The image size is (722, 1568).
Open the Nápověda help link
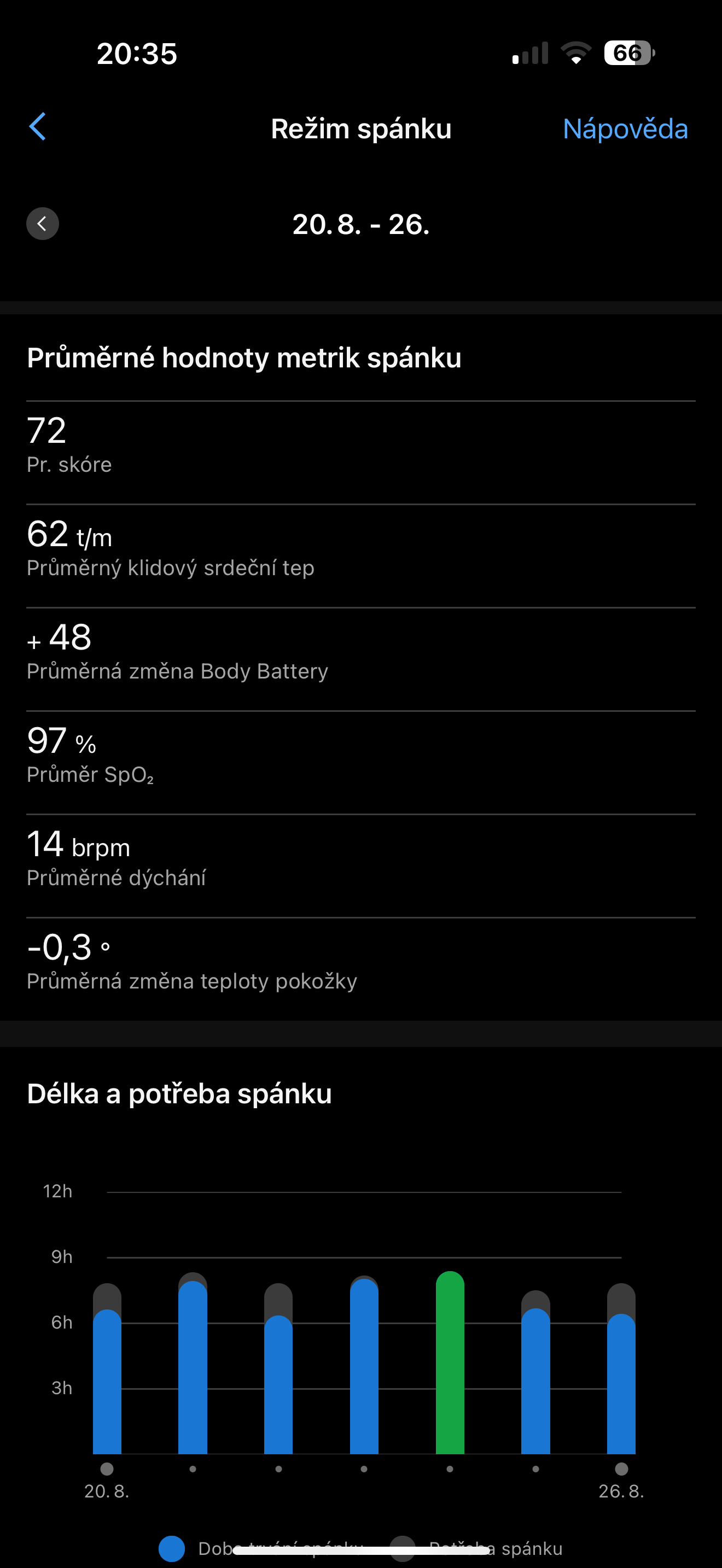pyautogui.click(x=625, y=129)
